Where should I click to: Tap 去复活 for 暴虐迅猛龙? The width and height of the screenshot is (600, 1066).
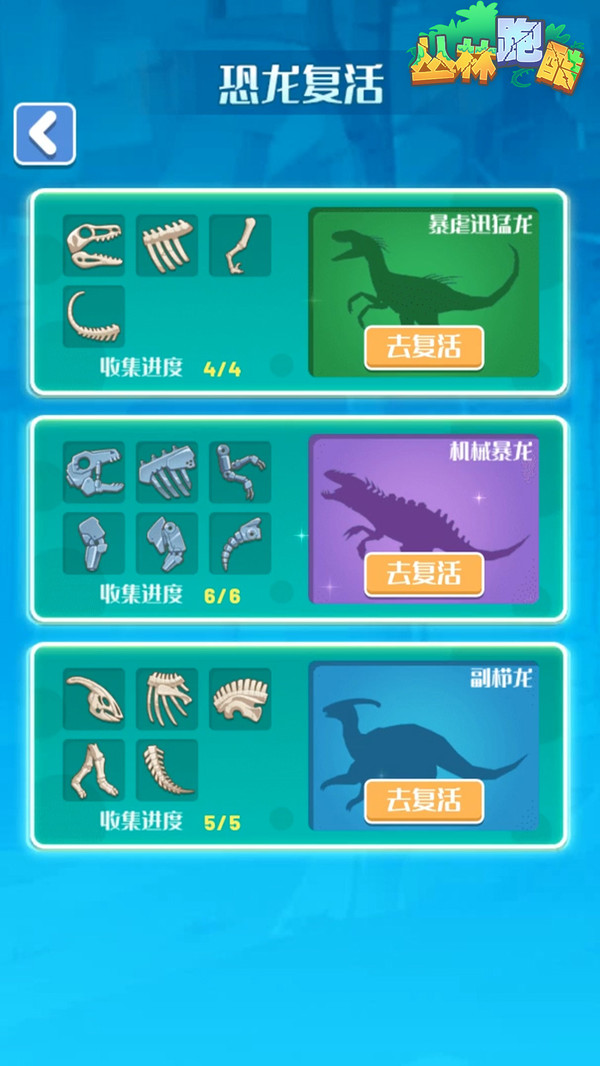(423, 348)
